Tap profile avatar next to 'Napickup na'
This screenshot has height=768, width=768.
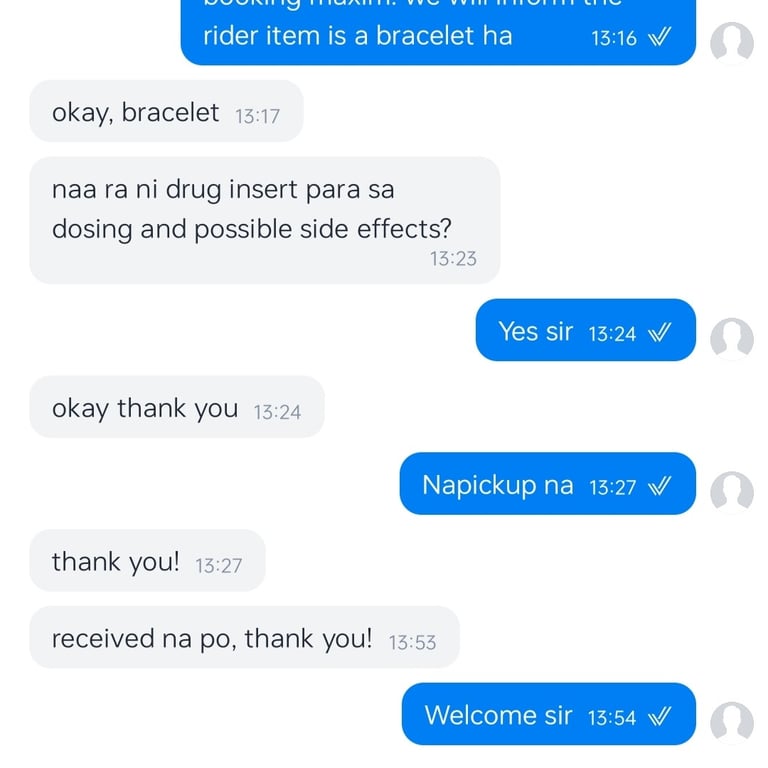click(x=731, y=491)
